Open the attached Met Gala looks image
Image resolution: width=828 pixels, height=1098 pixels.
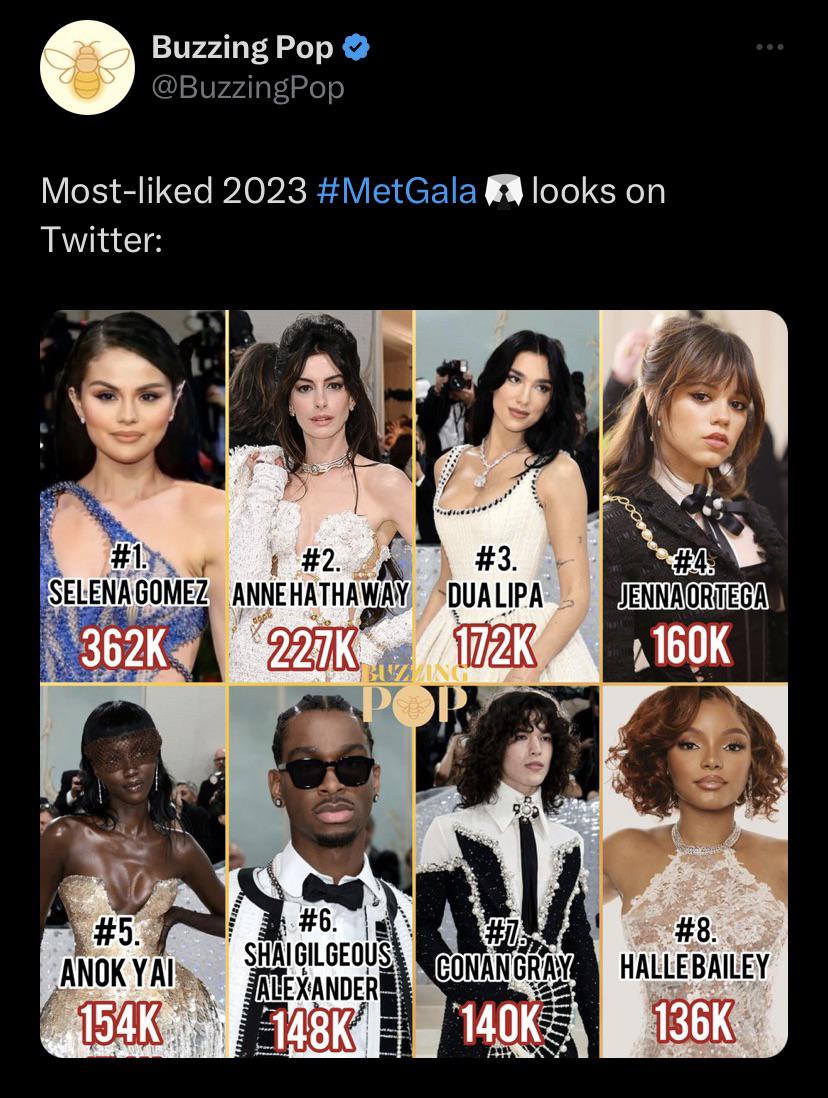tap(414, 684)
